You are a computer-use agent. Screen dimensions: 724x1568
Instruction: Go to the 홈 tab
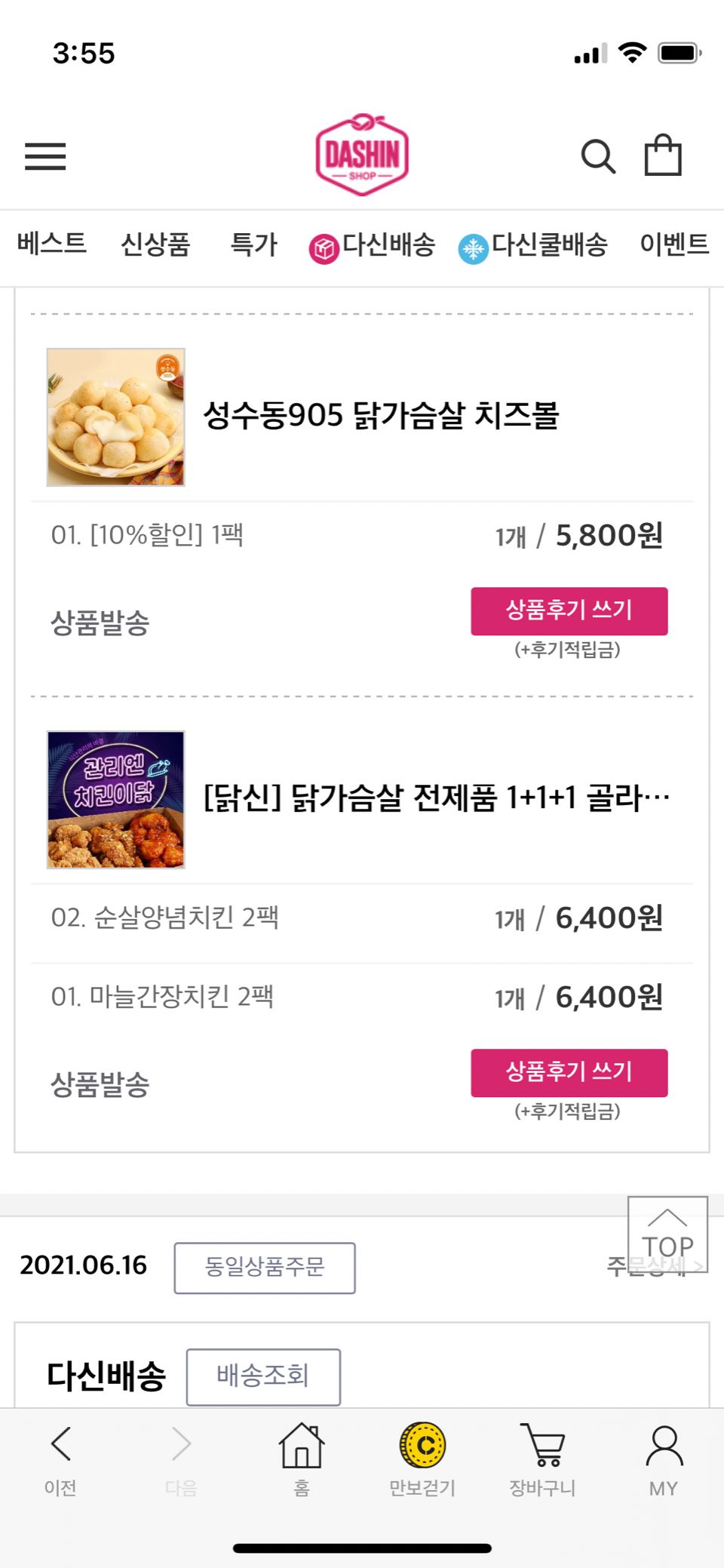point(302,1459)
